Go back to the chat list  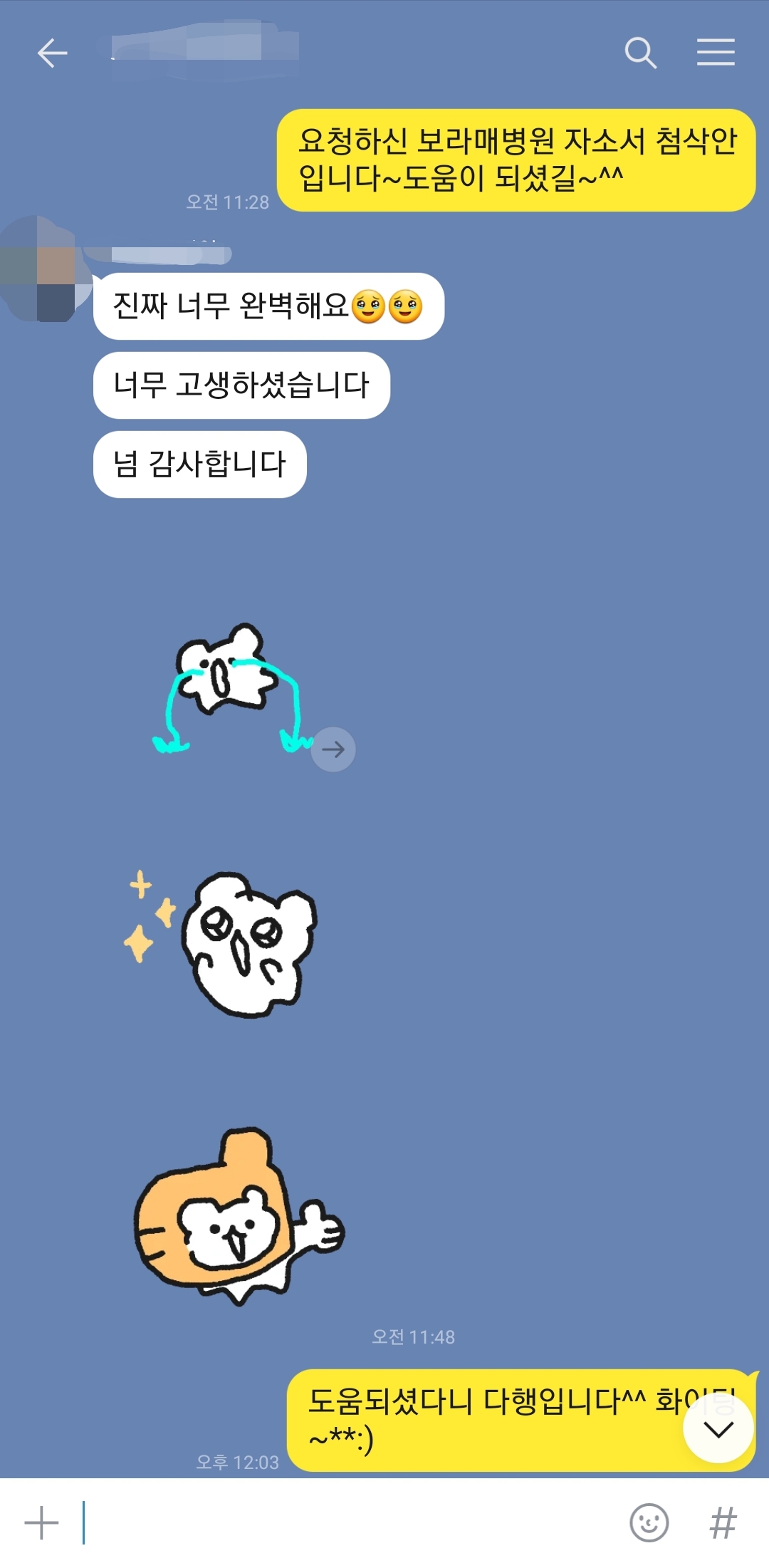52,53
